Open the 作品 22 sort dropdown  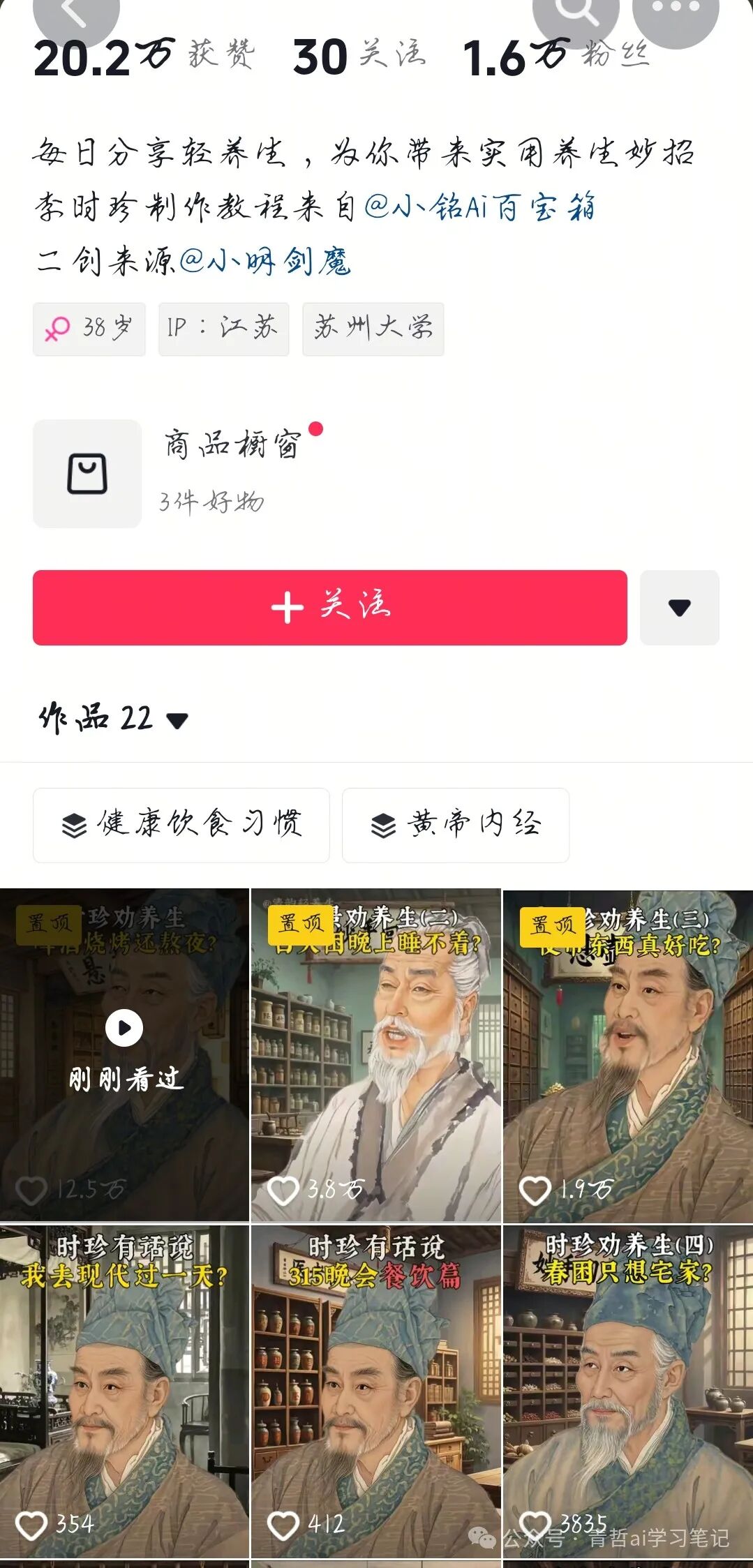113,719
